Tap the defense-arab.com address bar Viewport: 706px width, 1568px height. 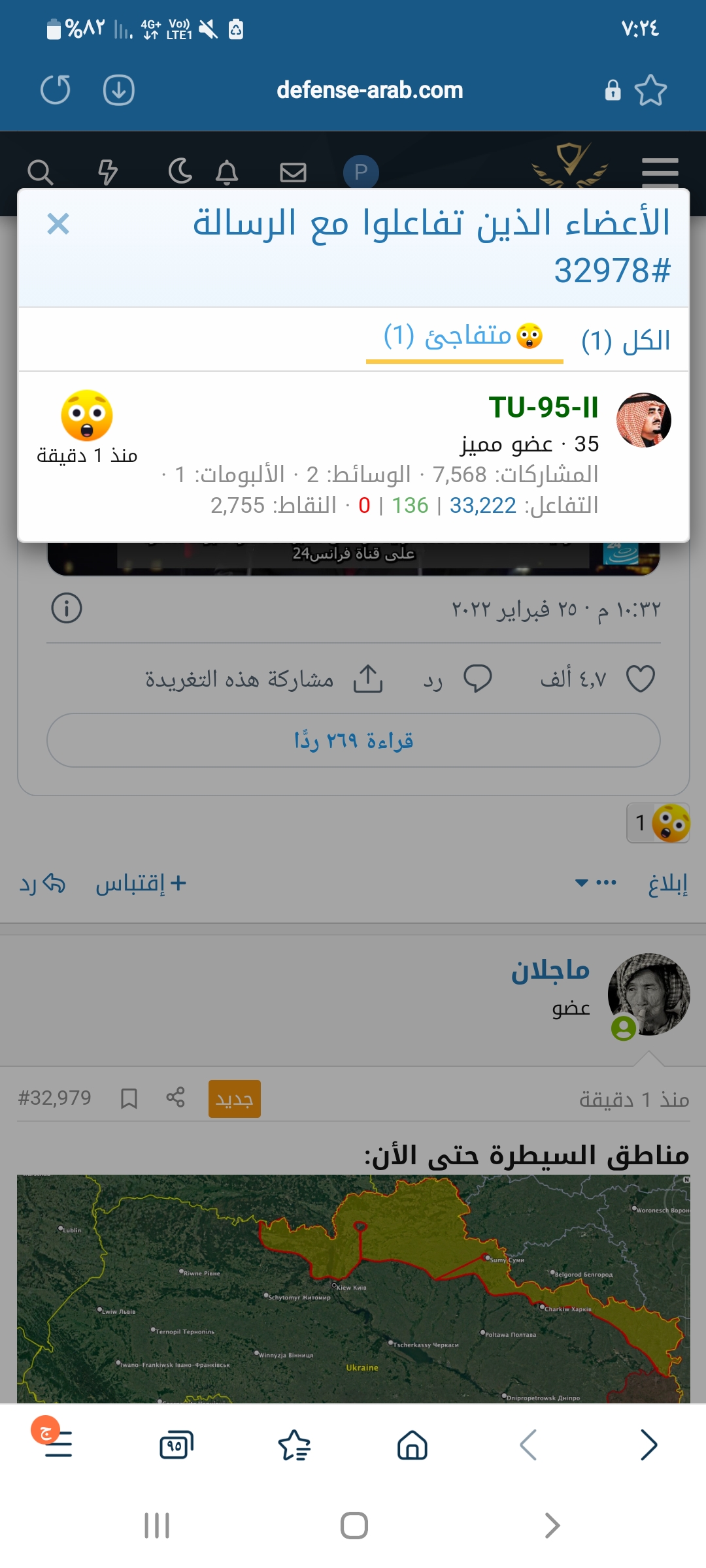(x=369, y=90)
